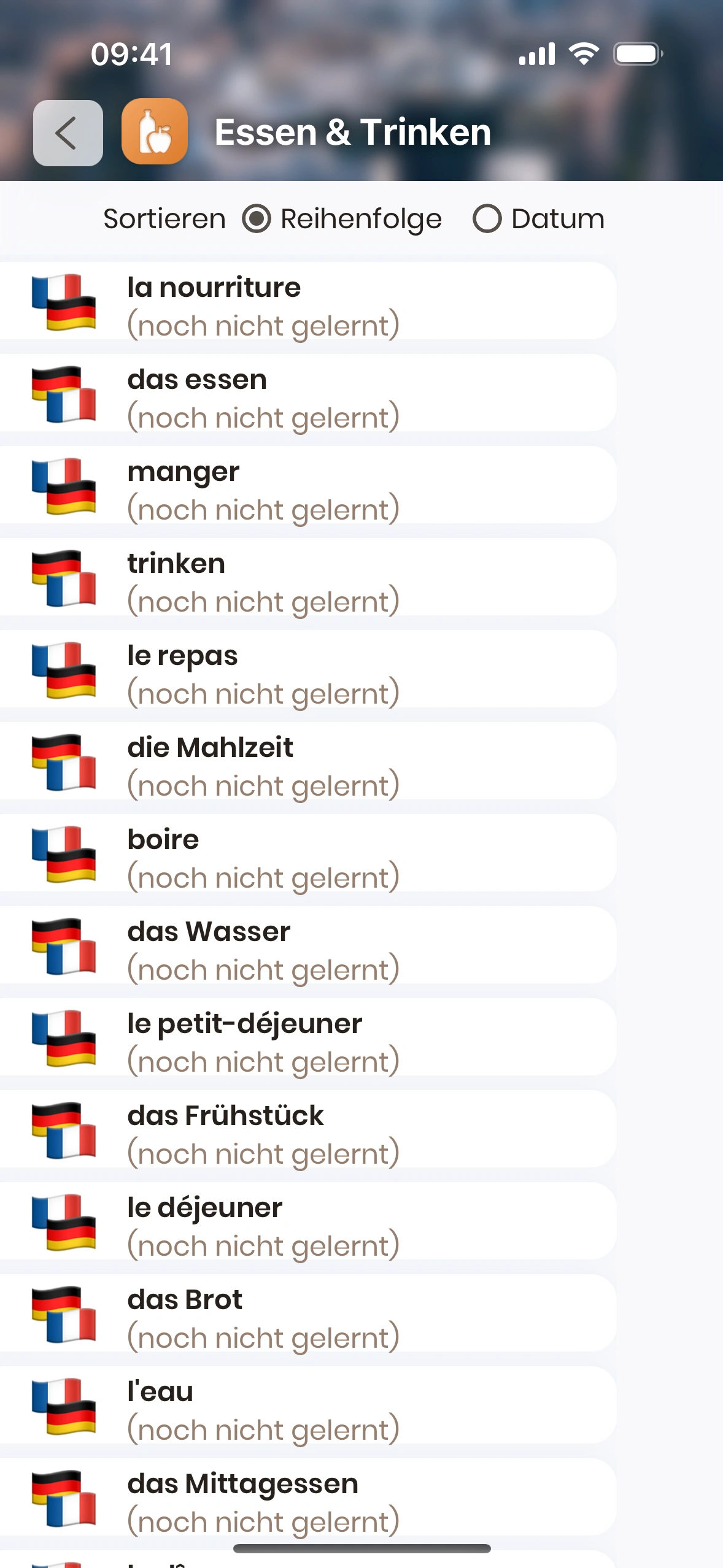Viewport: 723px width, 1568px height.
Task: View the word le repas
Action: tap(307, 669)
